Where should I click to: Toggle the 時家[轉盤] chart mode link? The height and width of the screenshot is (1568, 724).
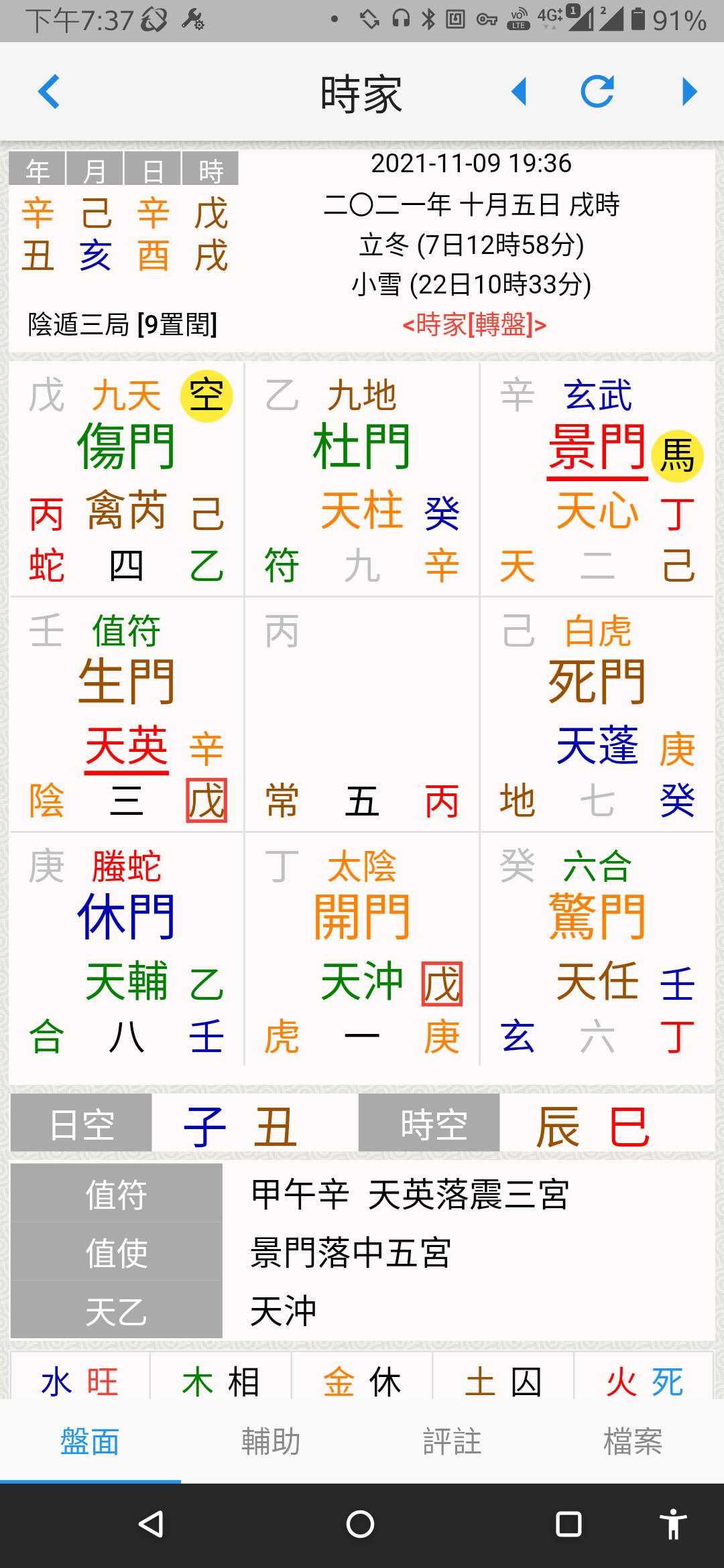474,325
